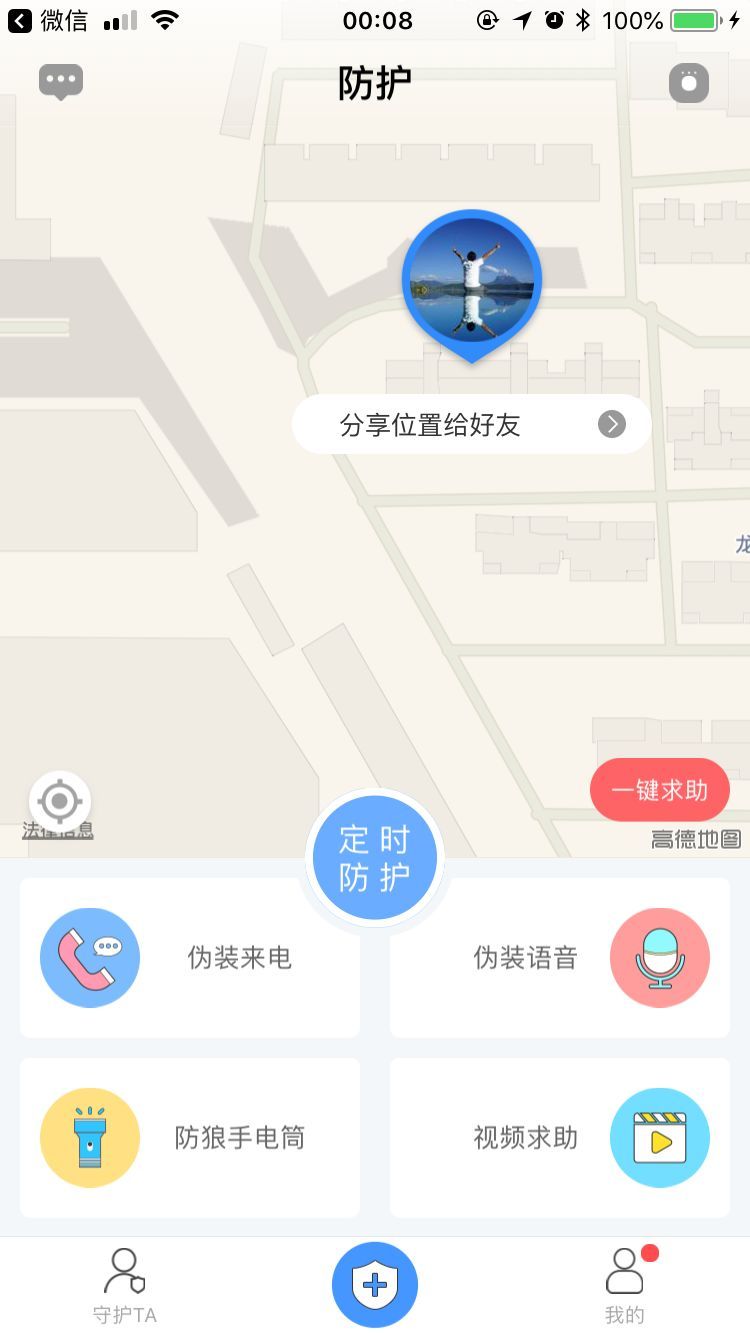Start 定时防护 timed protection
The width and height of the screenshot is (750, 1334).
[375, 858]
